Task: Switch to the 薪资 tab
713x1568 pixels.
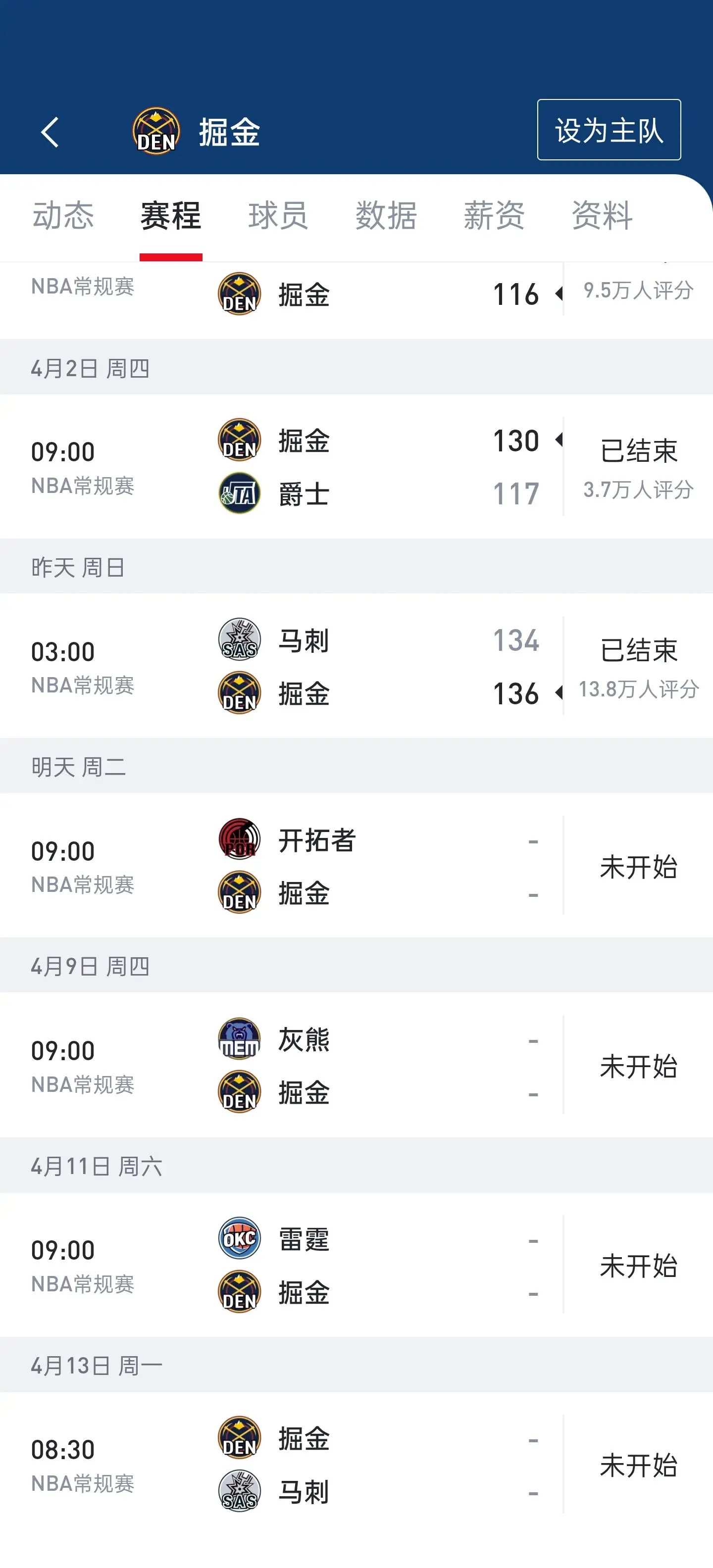Action: pos(494,217)
